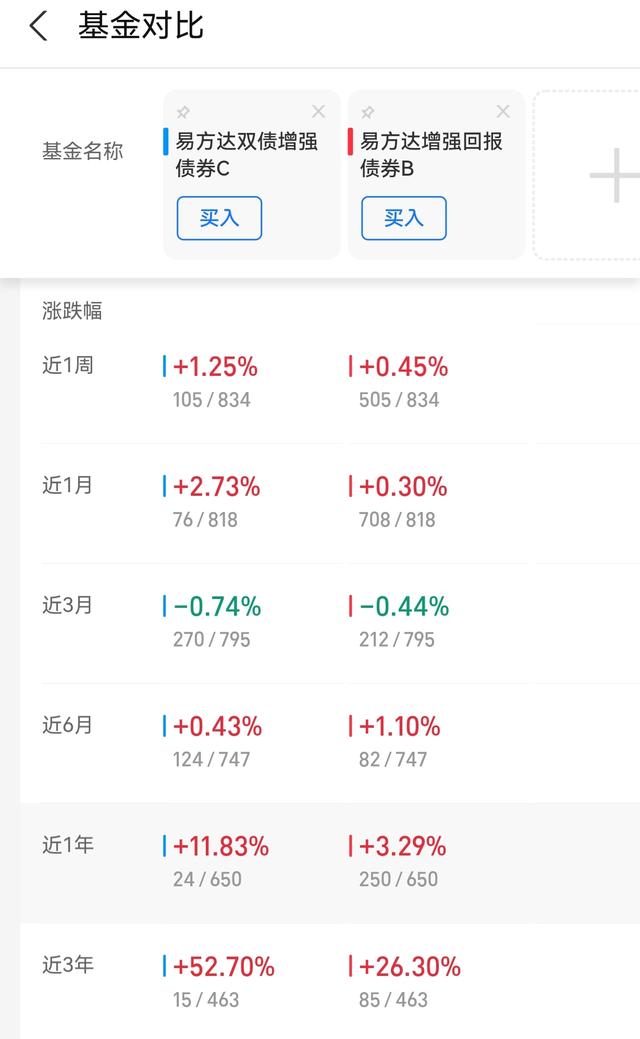This screenshot has height=1039, width=640.
Task: Pin the 易方达增强回报债券B fund
Action: click(x=367, y=112)
